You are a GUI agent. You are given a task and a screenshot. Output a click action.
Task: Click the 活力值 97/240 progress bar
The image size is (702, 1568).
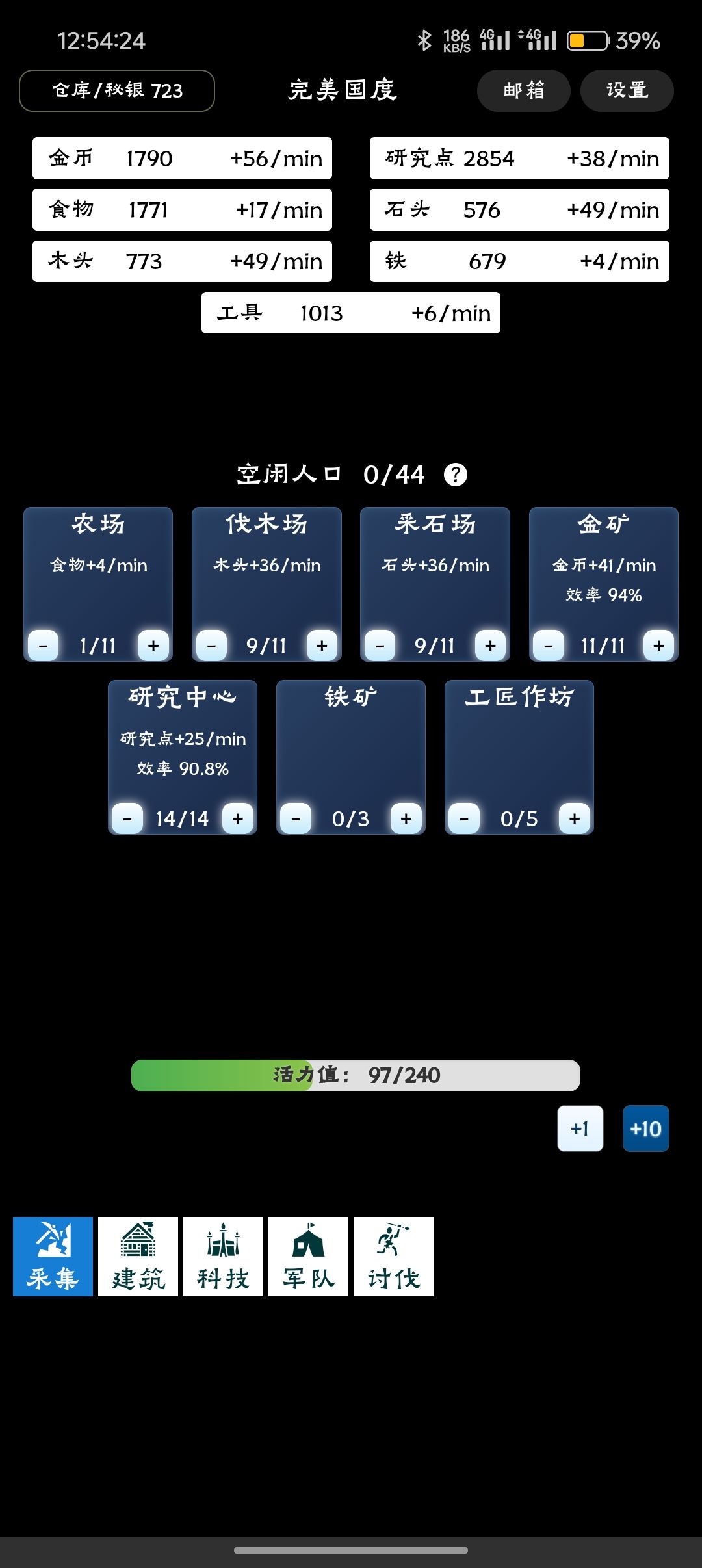[355, 1075]
